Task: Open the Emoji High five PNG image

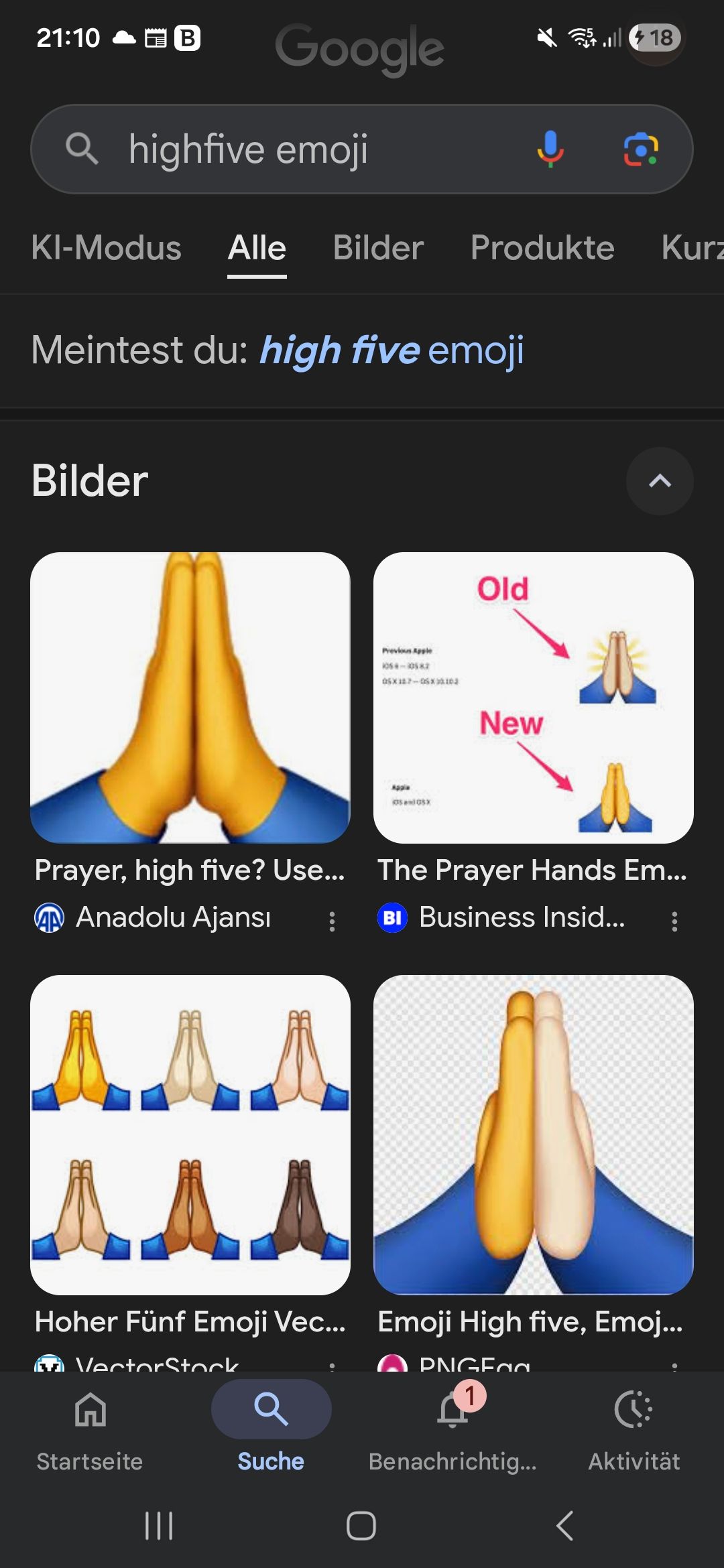Action: (x=533, y=1134)
